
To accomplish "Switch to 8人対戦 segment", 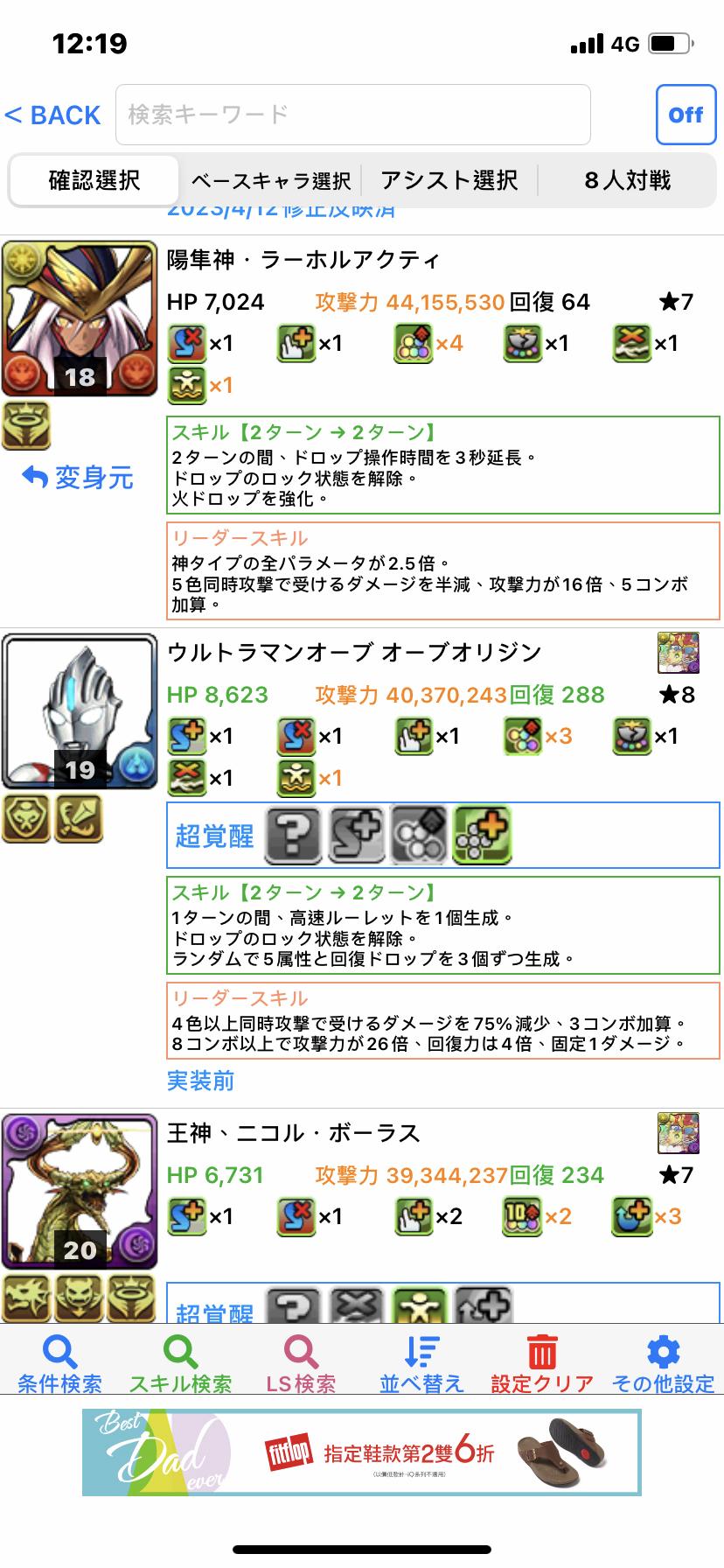I will [627, 180].
